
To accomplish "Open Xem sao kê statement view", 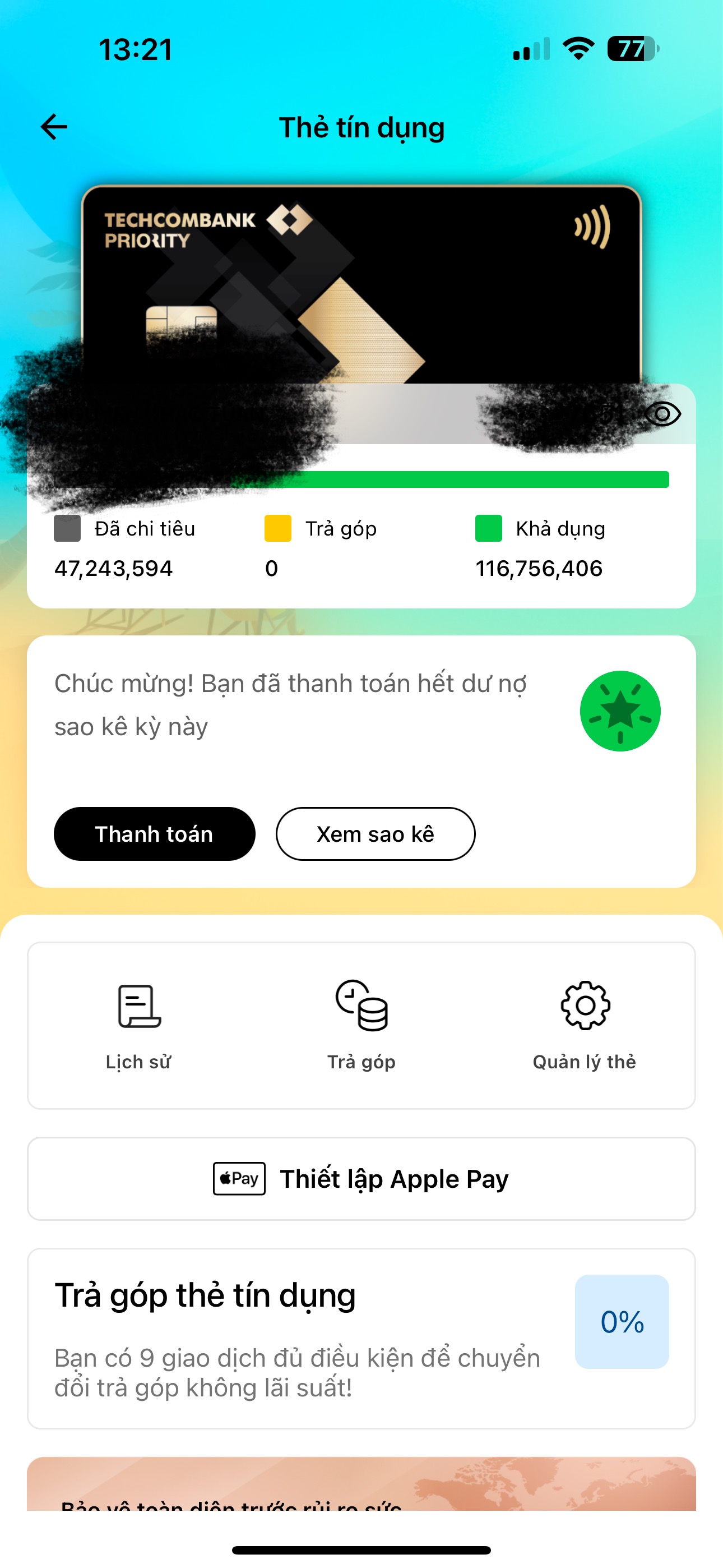I will tap(375, 834).
